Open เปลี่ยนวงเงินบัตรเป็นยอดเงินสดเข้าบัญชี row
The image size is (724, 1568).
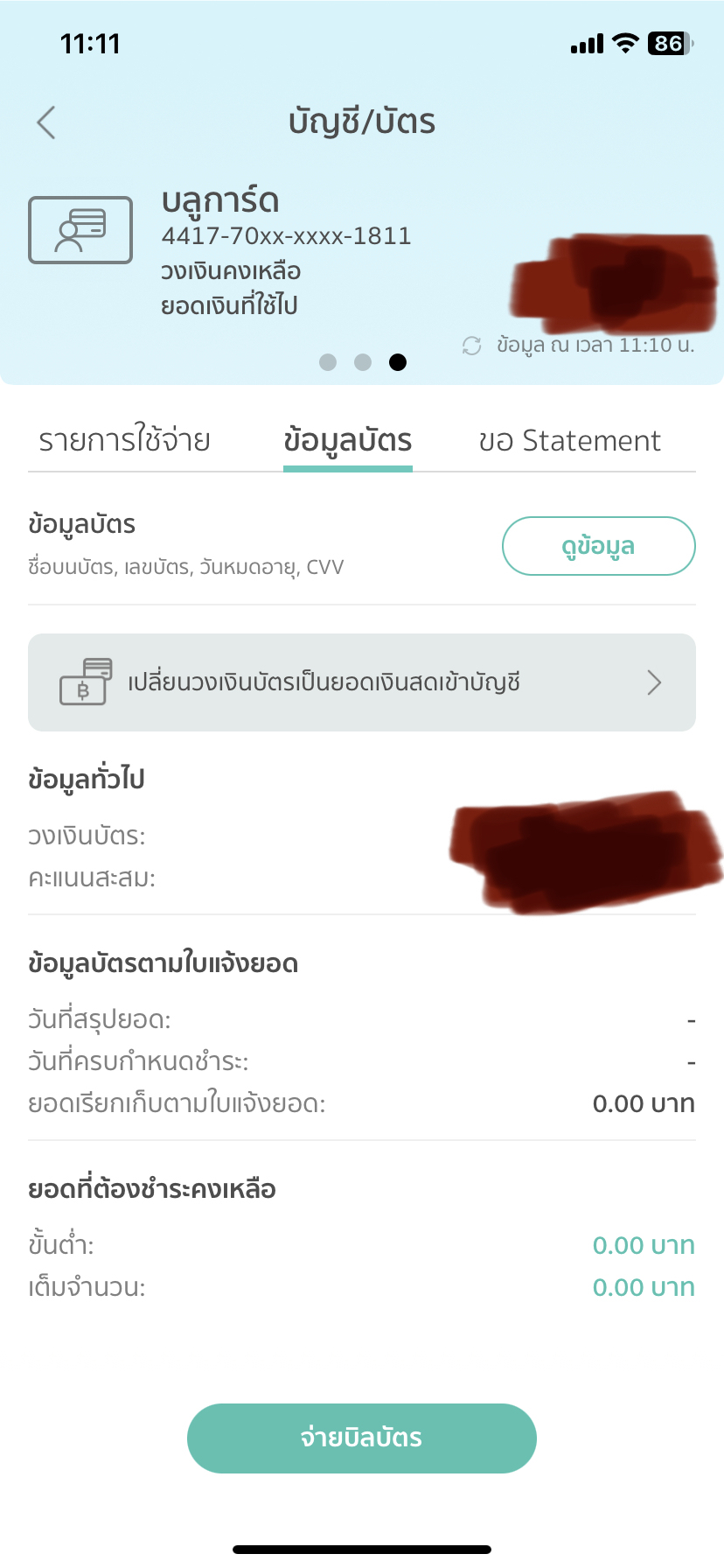point(361,682)
